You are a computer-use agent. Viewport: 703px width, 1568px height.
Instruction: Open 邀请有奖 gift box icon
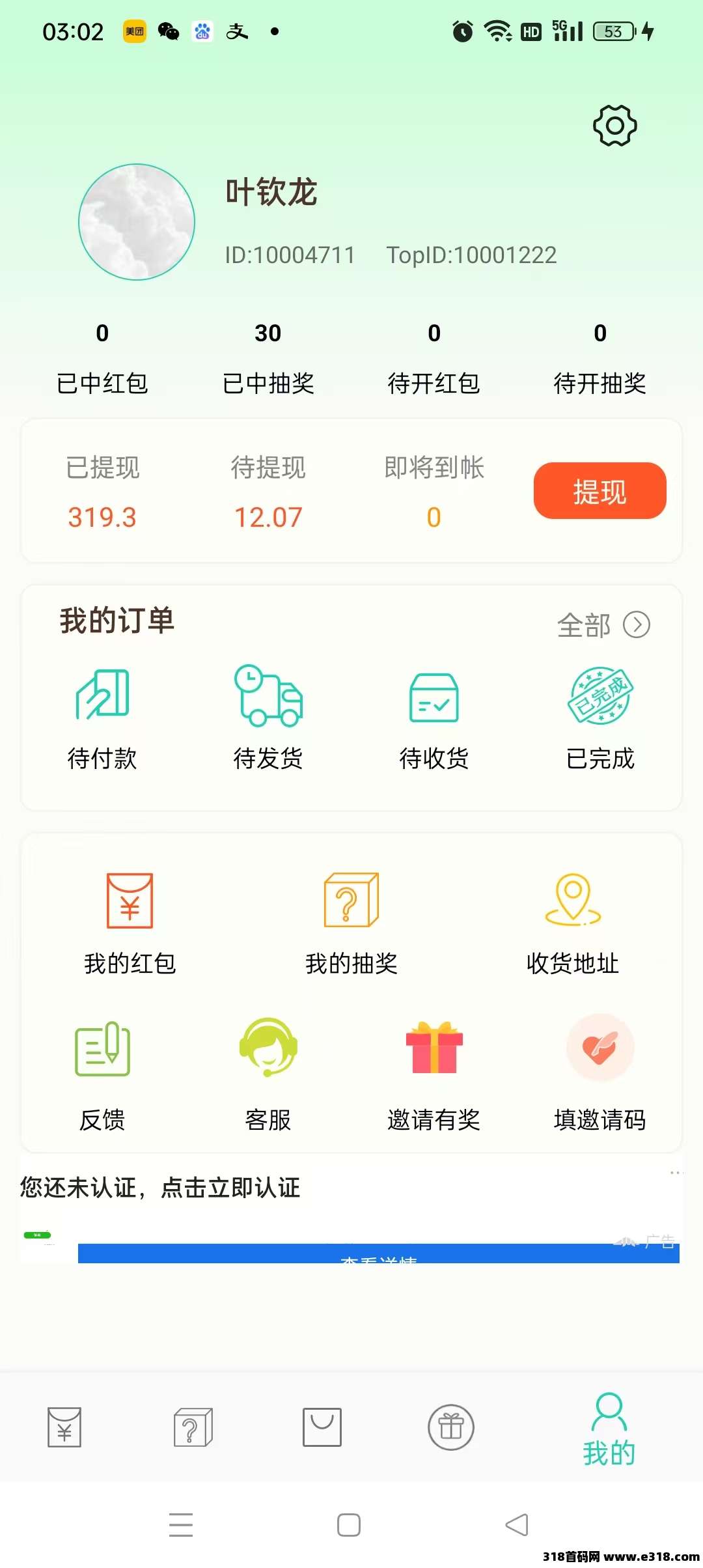tap(435, 1050)
